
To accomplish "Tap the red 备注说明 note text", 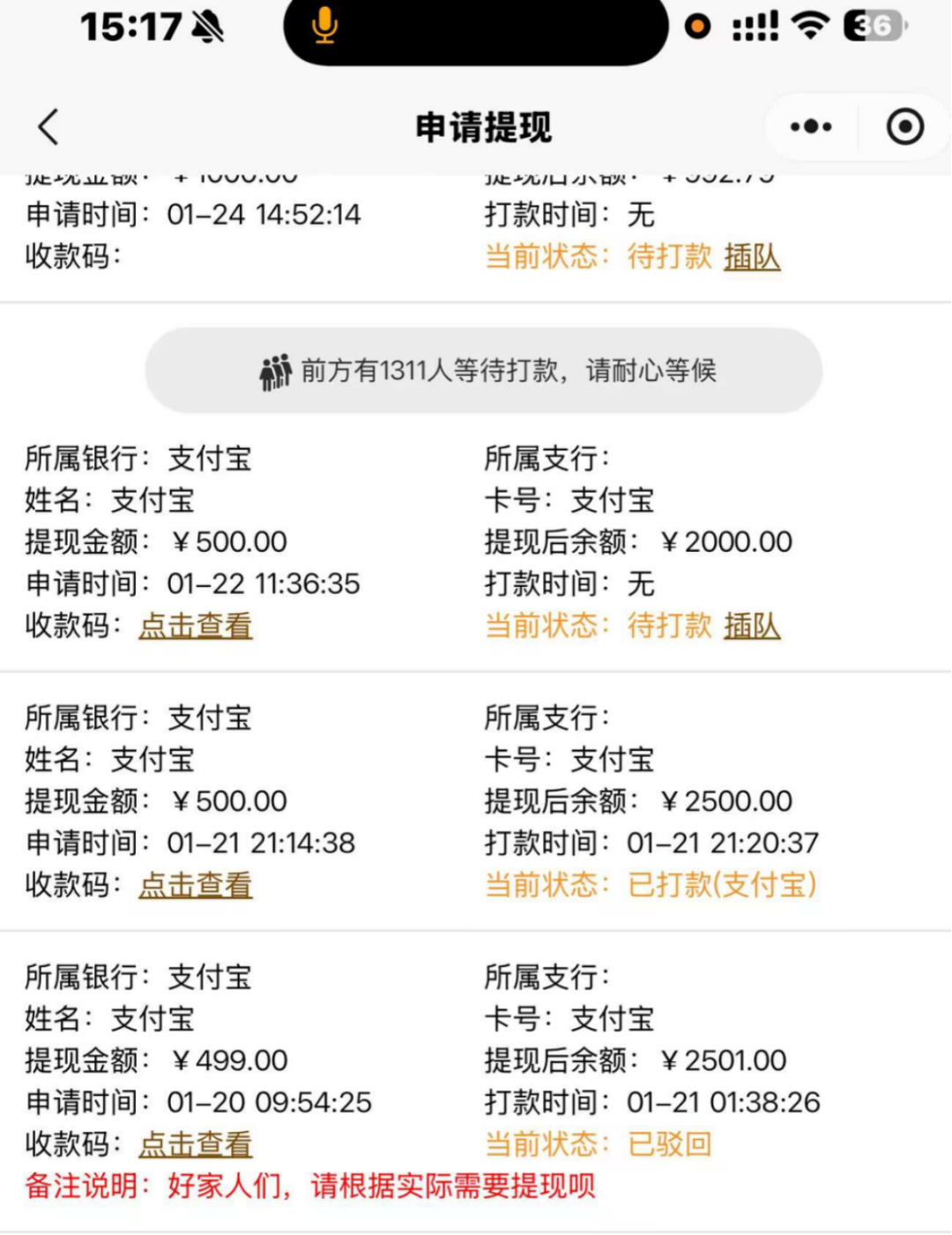I will (309, 1187).
